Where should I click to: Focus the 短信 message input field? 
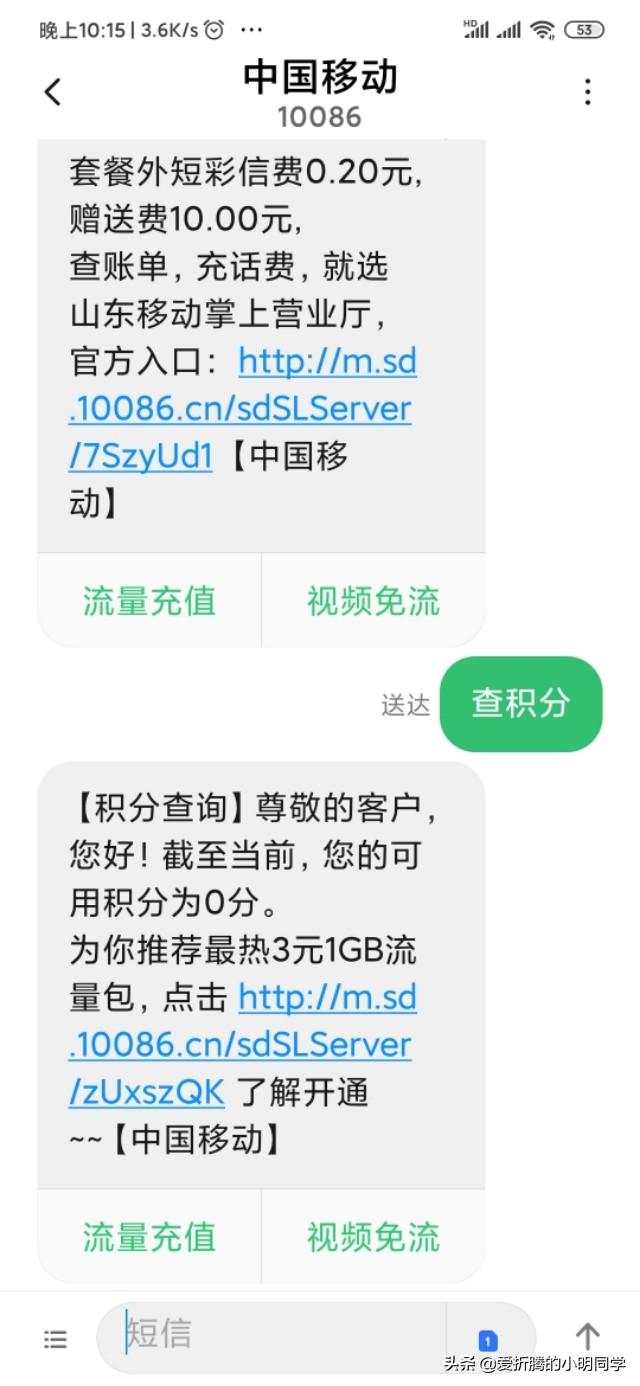pyautogui.click(x=290, y=1337)
